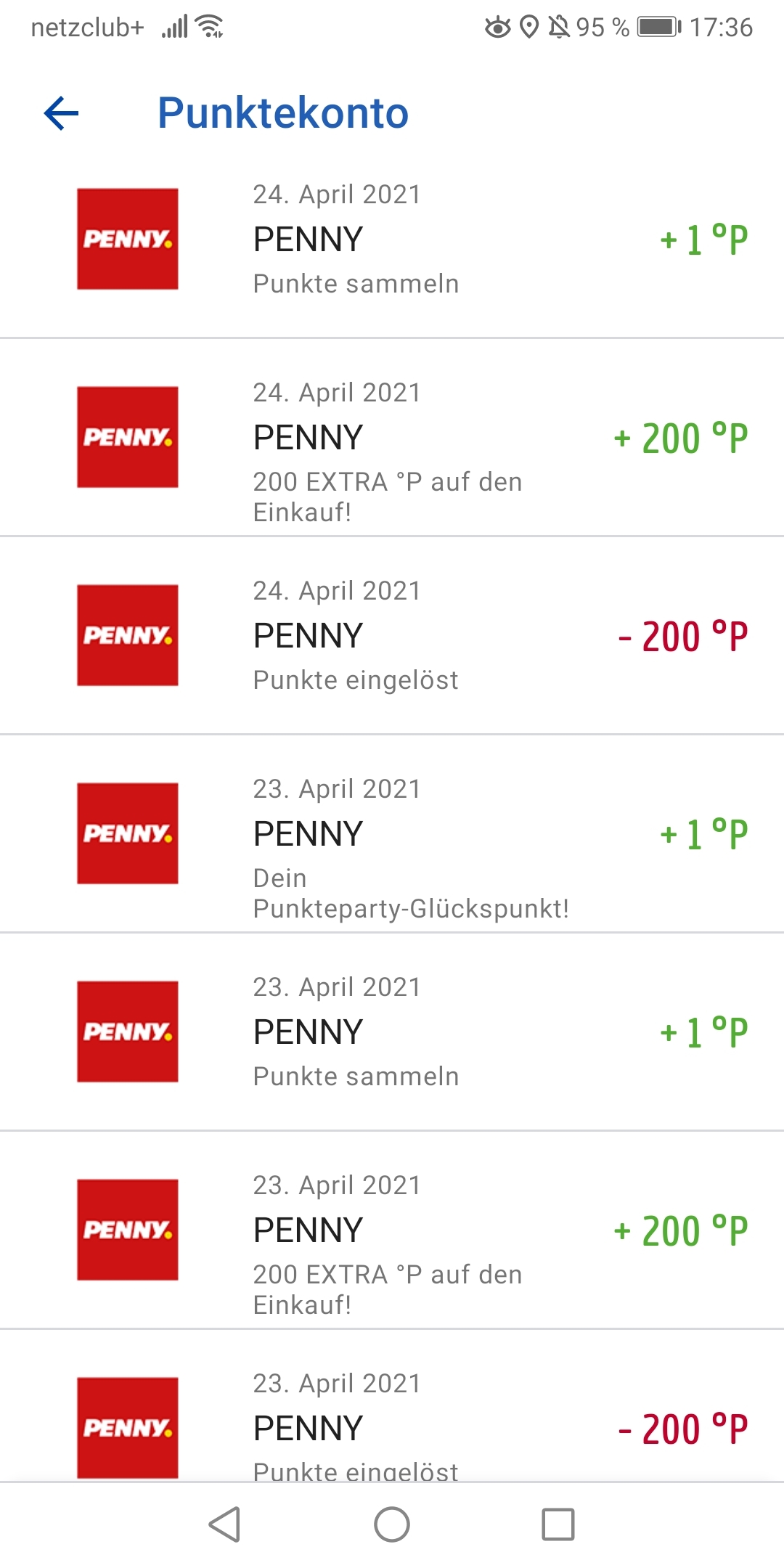The height and width of the screenshot is (1568, 784).
Task: Open the recent apps overview
Action: coord(558,1524)
